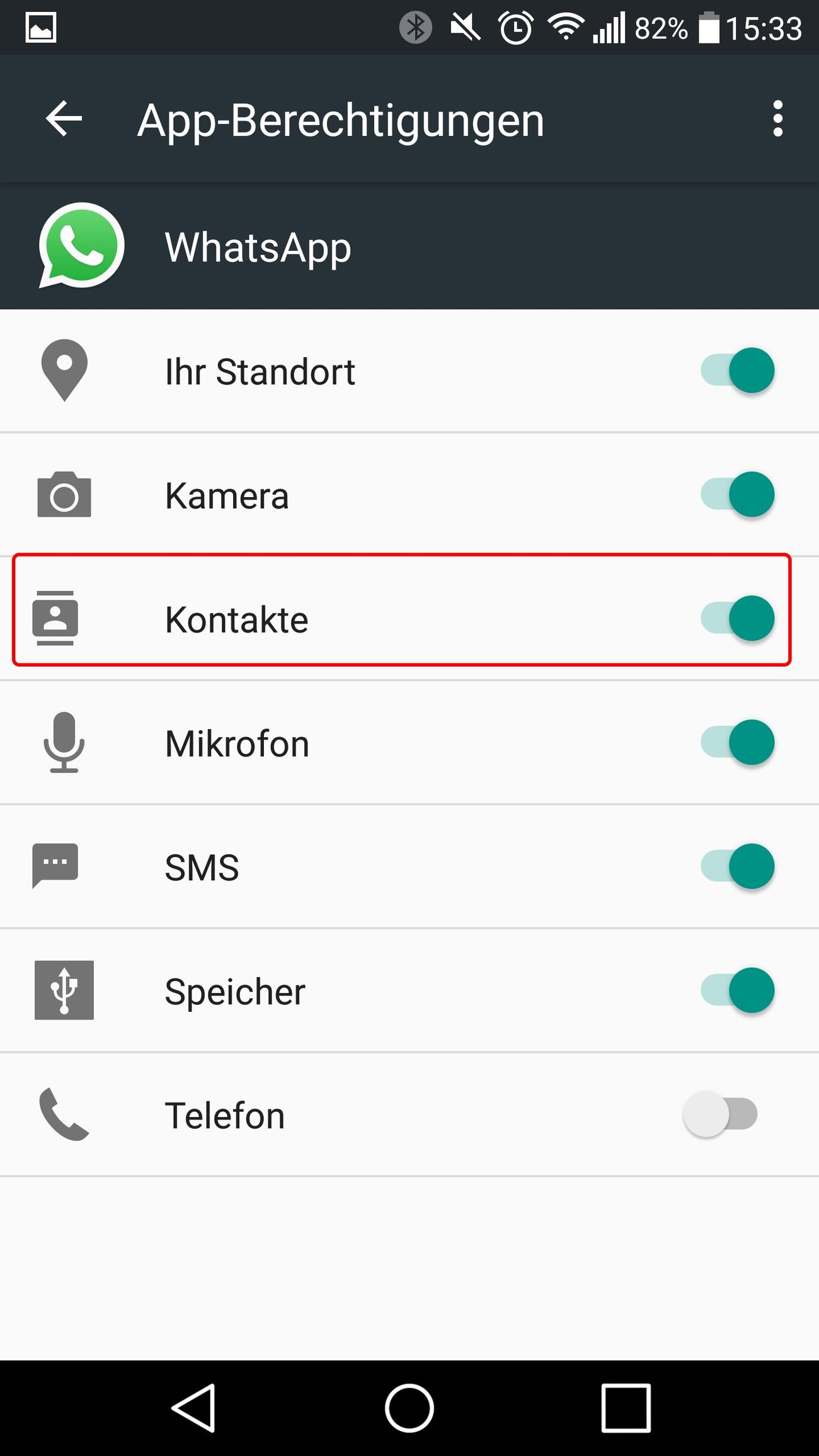Disable SMS permission for WhatsApp
Viewport: 819px width, 1456px height.
coord(737,867)
